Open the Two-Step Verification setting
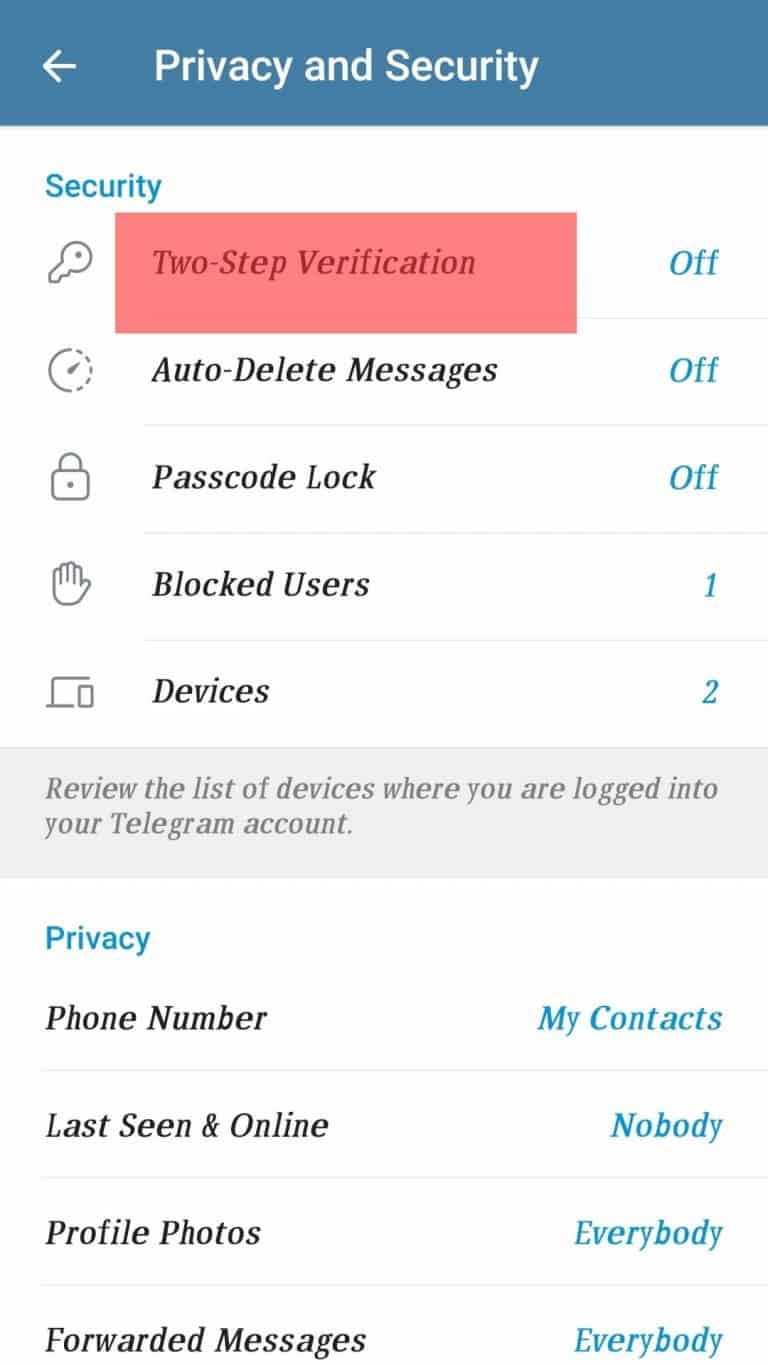The height and width of the screenshot is (1365, 768). tap(314, 263)
